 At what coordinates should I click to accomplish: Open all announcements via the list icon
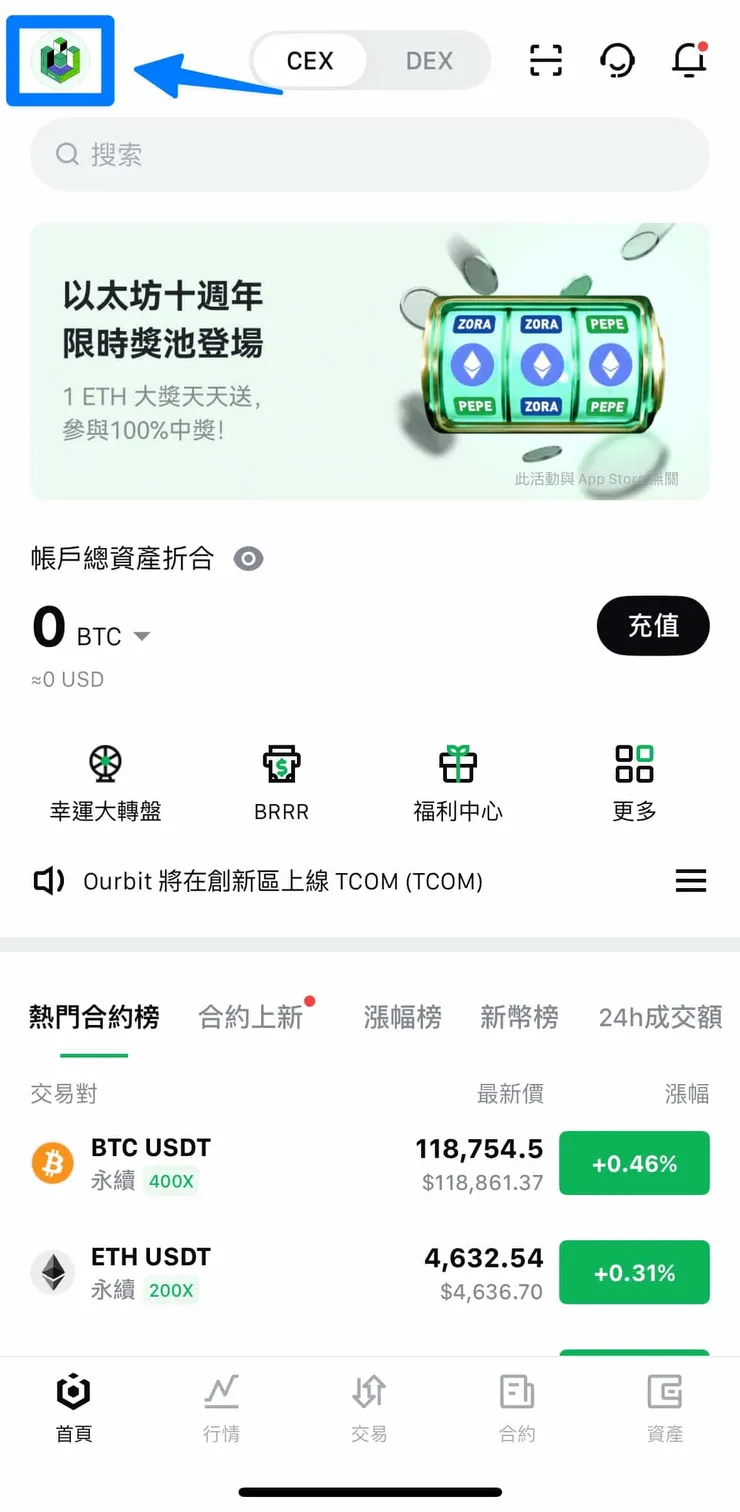coord(691,881)
